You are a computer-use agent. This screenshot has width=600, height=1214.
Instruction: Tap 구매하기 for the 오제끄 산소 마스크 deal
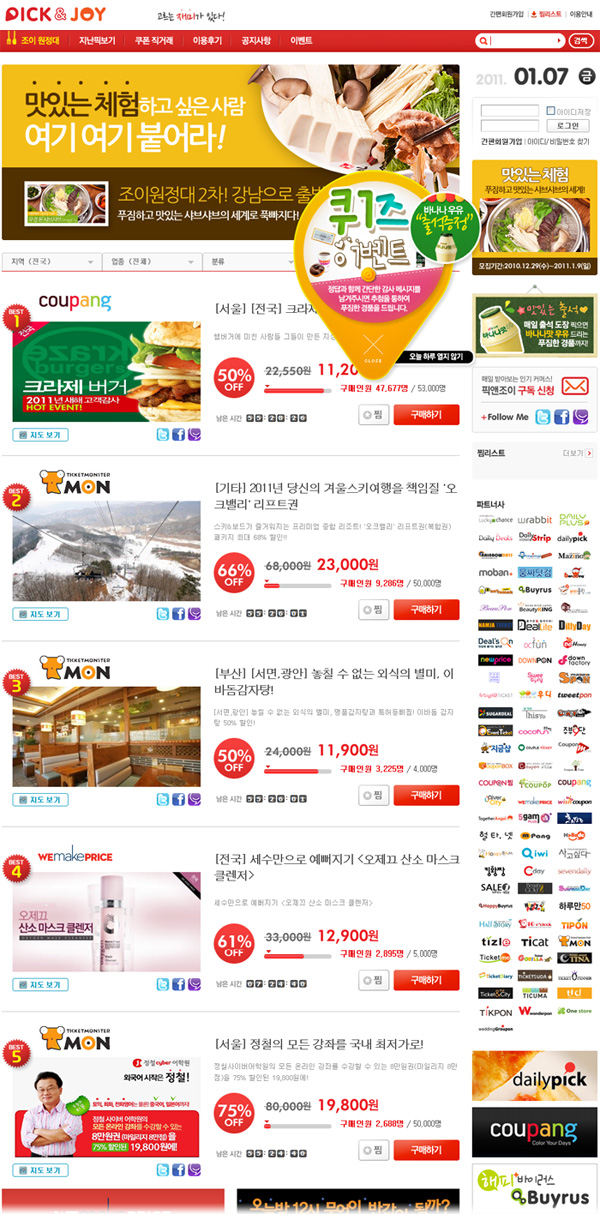[426, 980]
